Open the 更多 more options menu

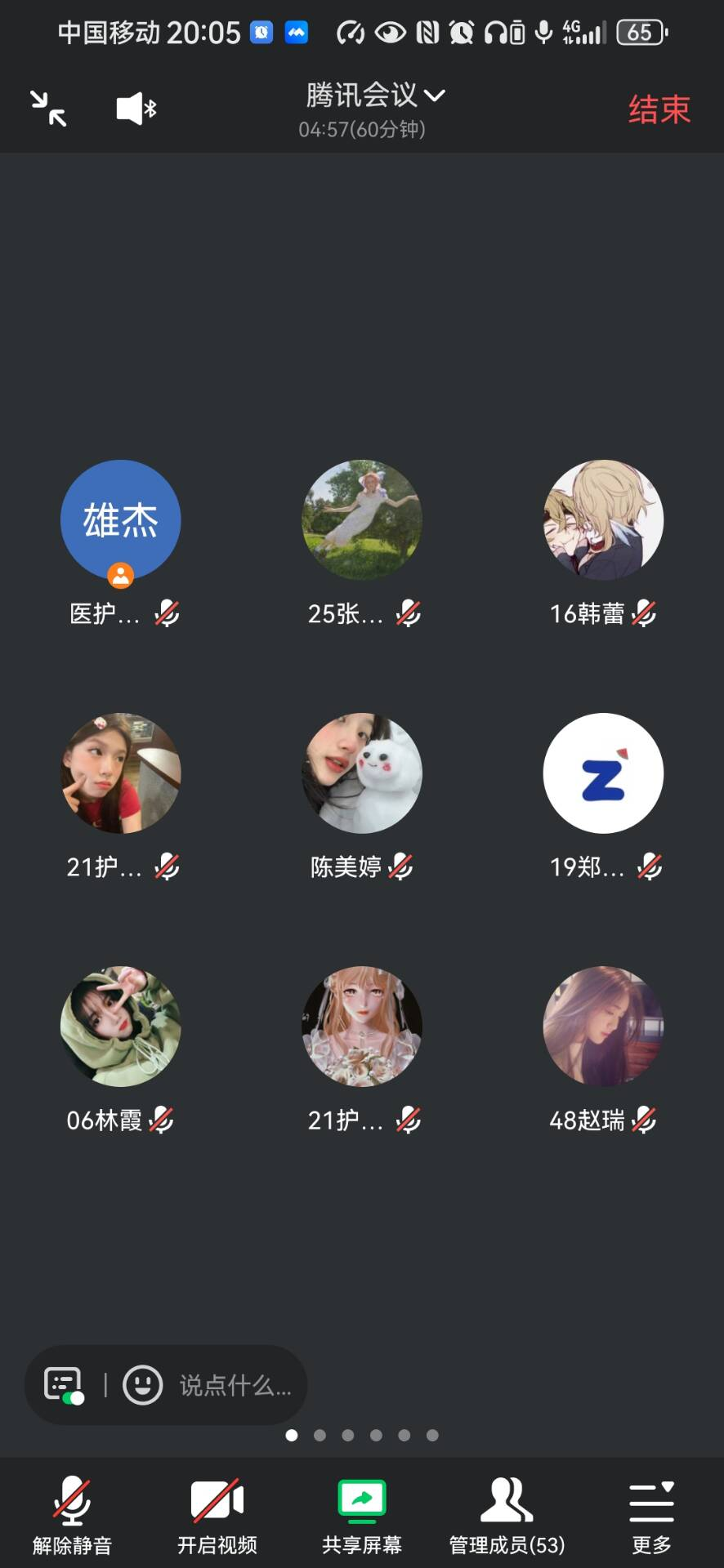651,1515
